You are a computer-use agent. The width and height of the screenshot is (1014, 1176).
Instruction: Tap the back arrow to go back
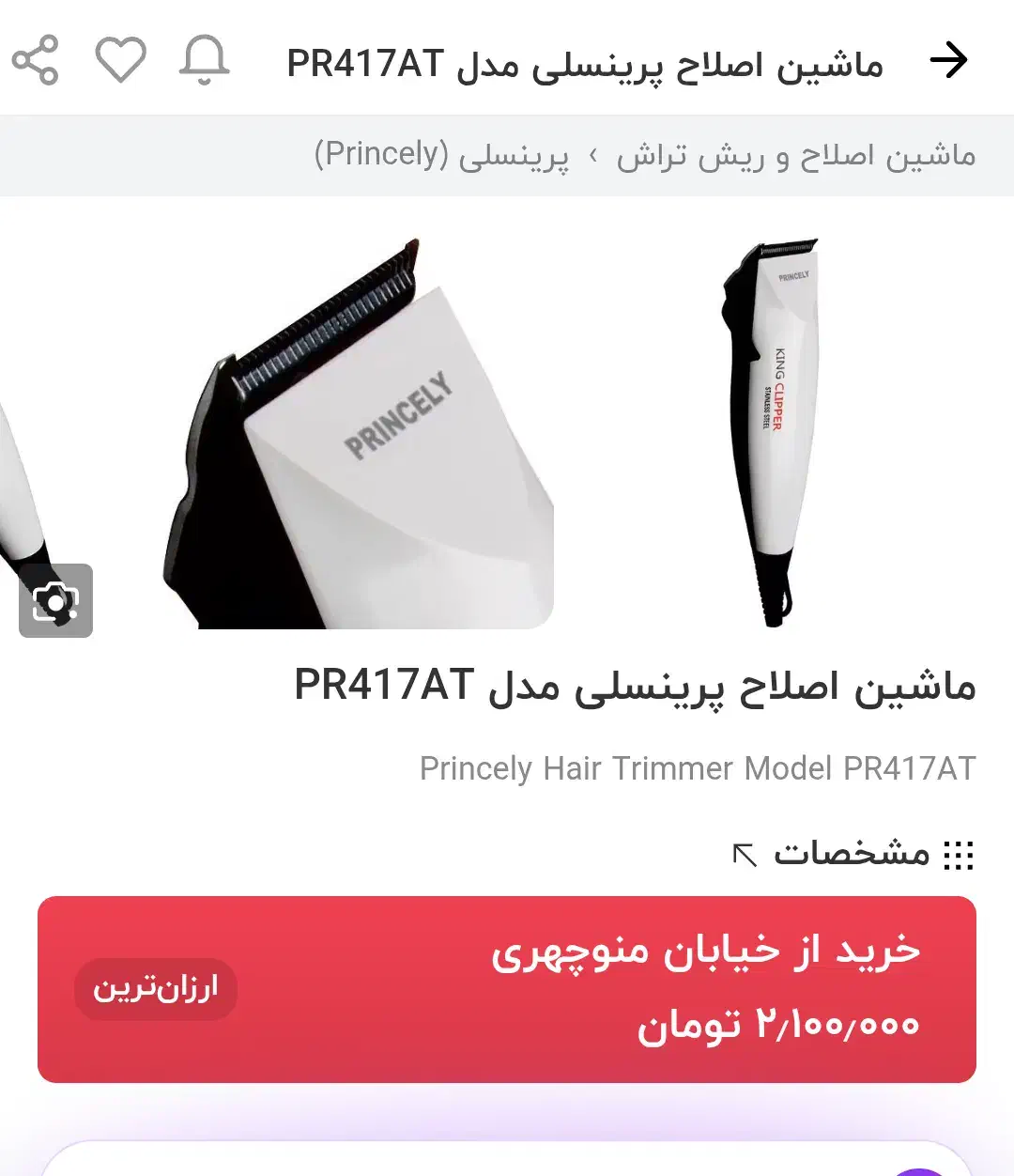[949, 60]
